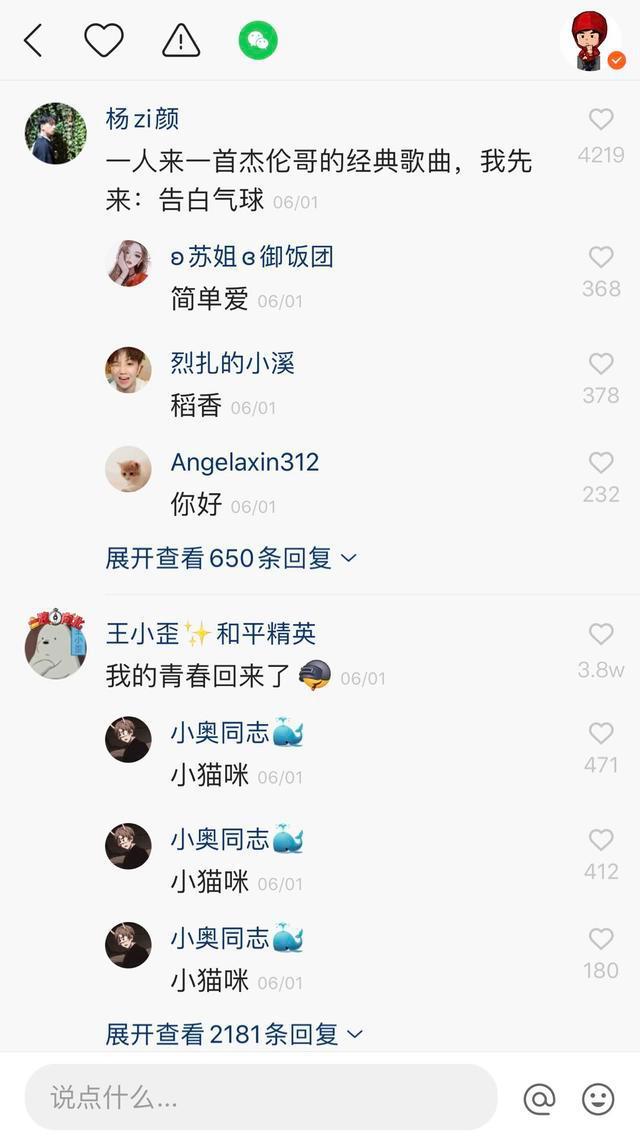The height and width of the screenshot is (1138, 640).
Task: Like the reply 简单爱
Action: pos(601,257)
